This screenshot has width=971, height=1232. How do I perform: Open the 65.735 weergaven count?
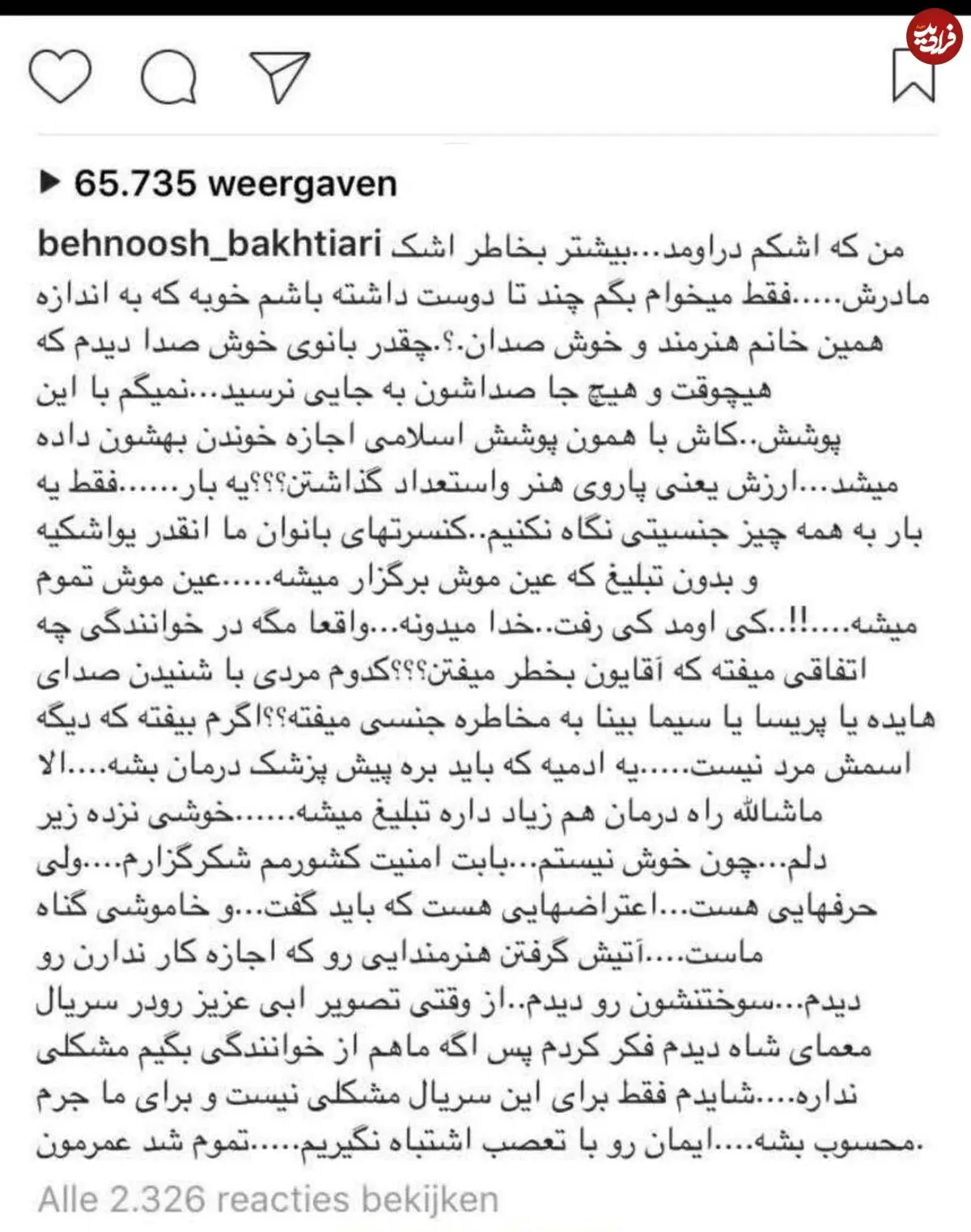tap(218, 185)
